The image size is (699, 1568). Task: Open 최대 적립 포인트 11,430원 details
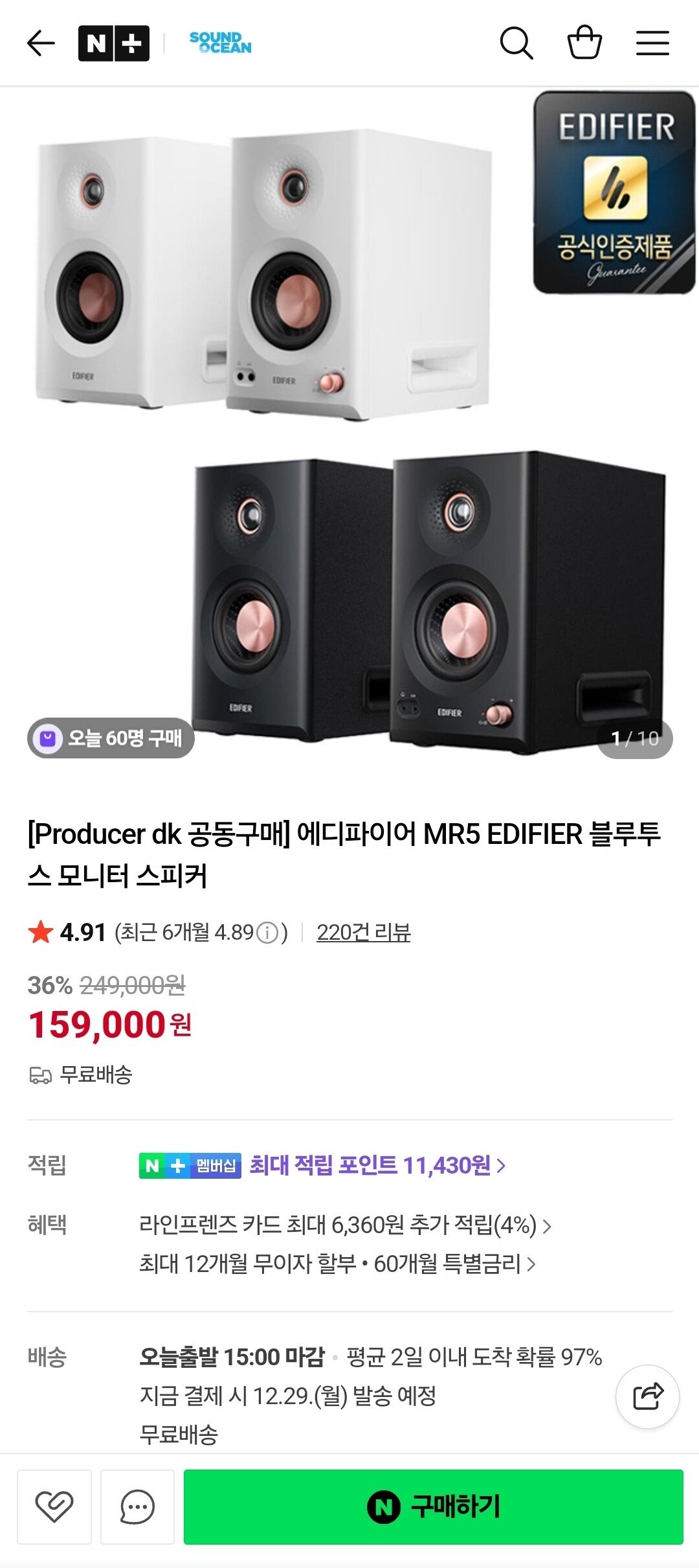point(375,1165)
